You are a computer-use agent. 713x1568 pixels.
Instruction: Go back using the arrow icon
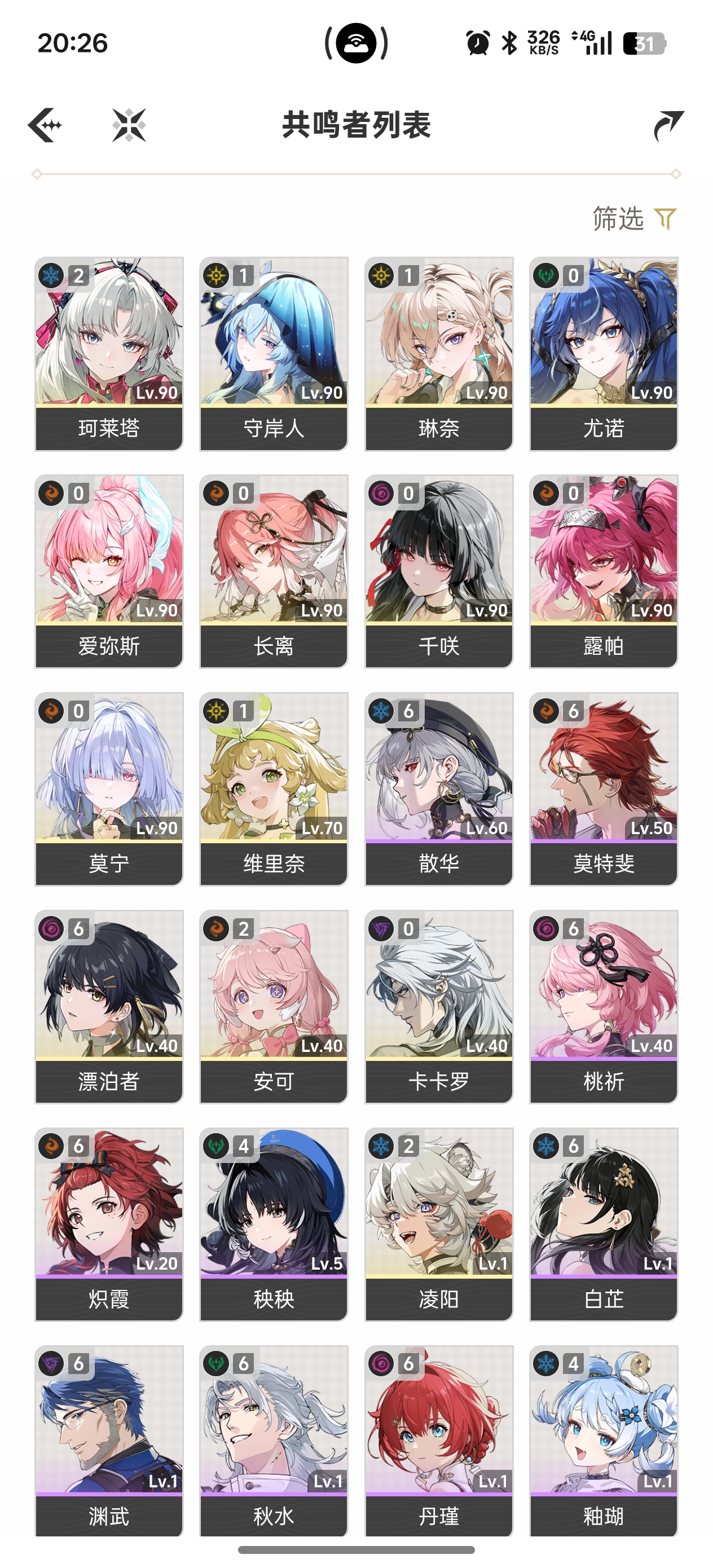pyautogui.click(x=46, y=125)
